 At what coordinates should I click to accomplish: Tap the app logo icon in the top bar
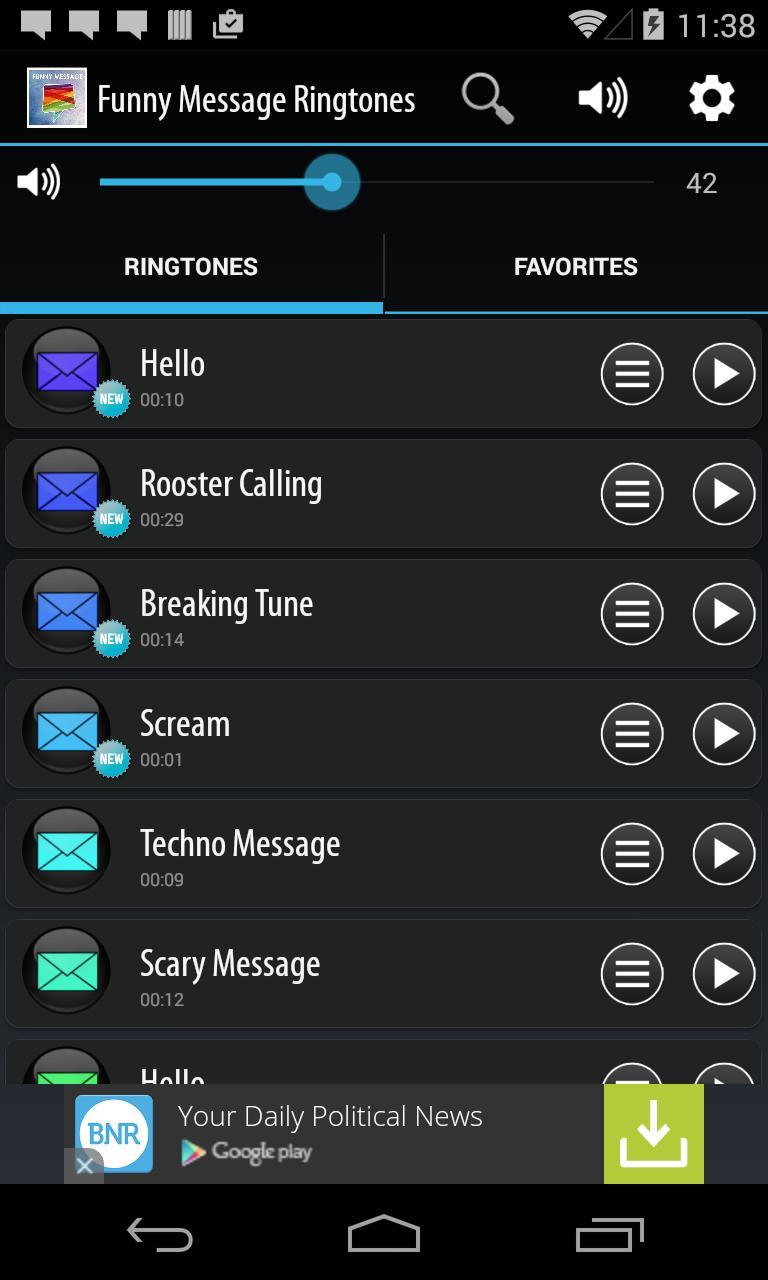[x=57, y=98]
